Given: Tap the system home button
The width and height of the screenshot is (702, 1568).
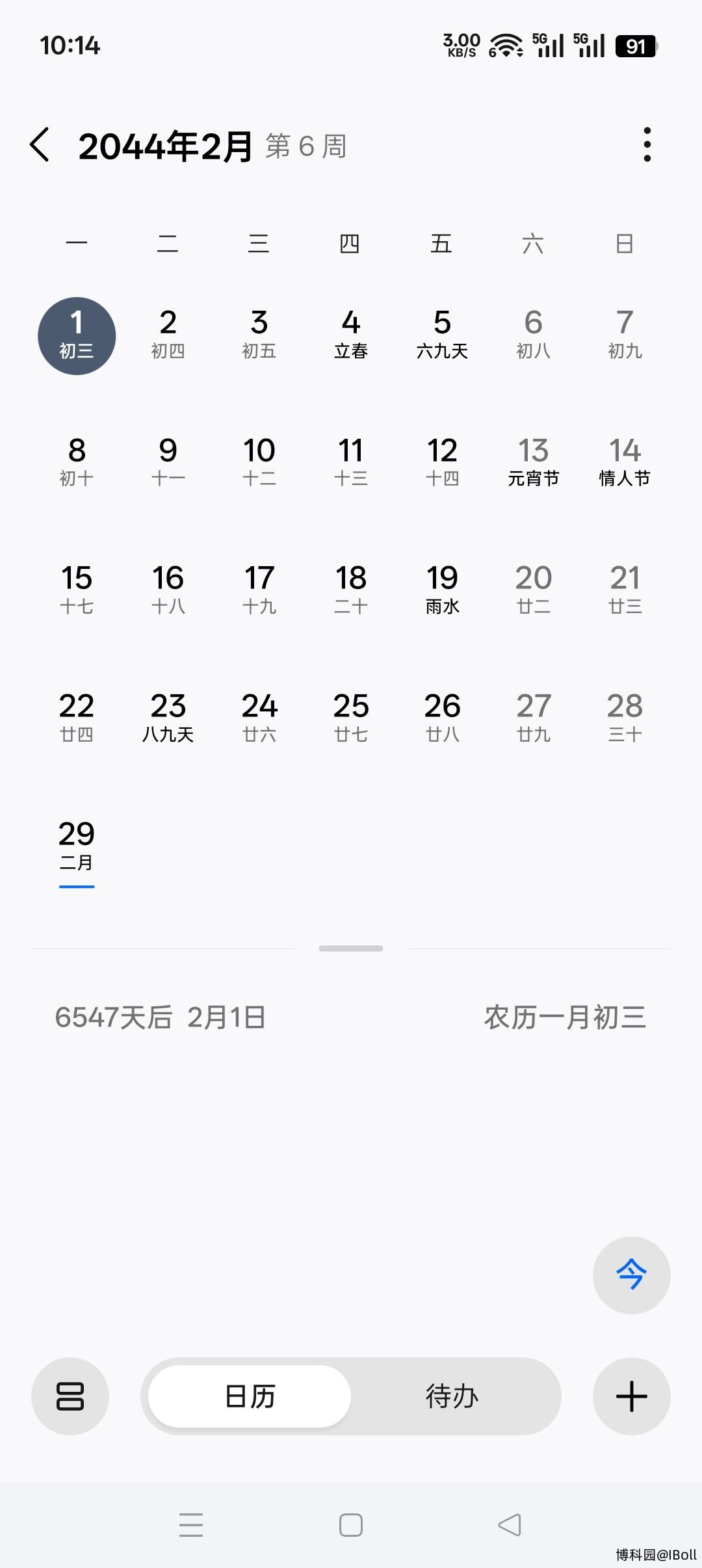Looking at the screenshot, I should click(x=351, y=1524).
